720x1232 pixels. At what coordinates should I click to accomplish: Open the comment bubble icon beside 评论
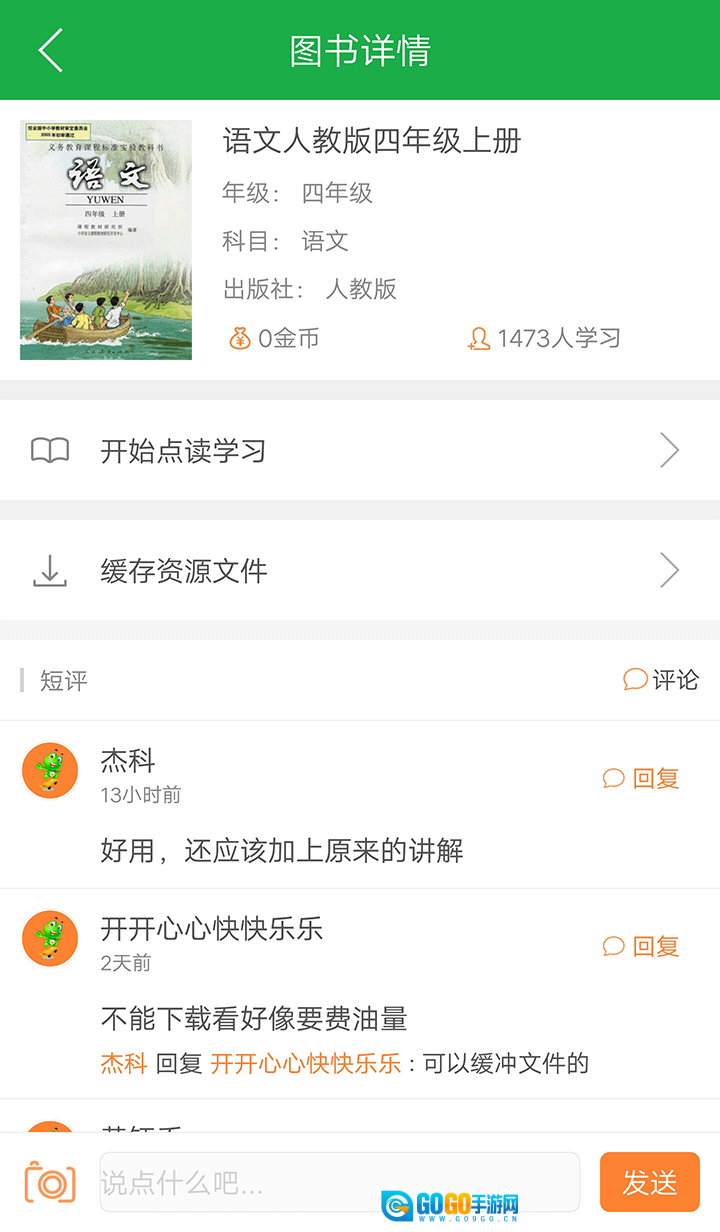point(635,679)
